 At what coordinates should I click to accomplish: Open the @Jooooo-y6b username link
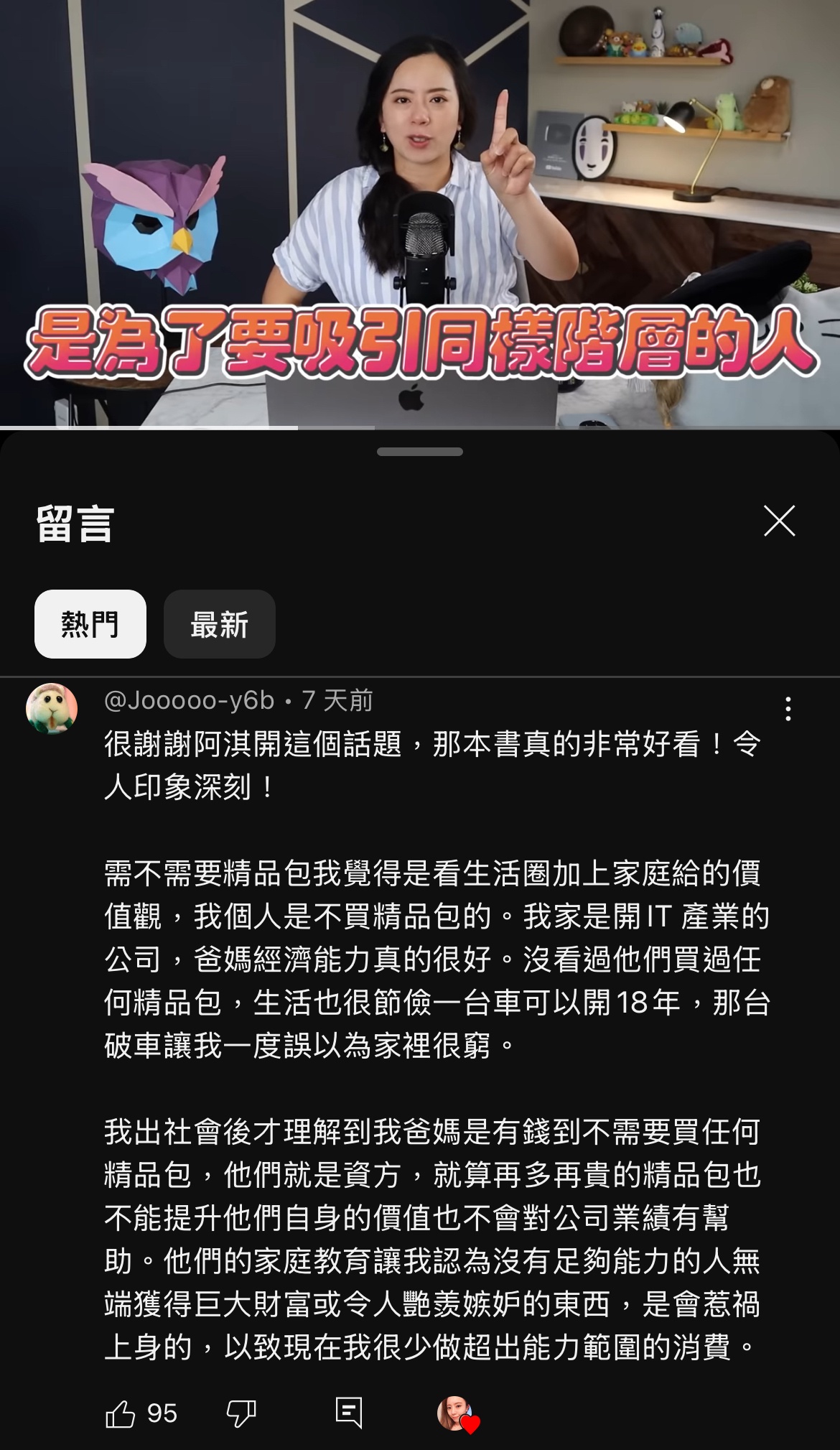click(x=190, y=700)
